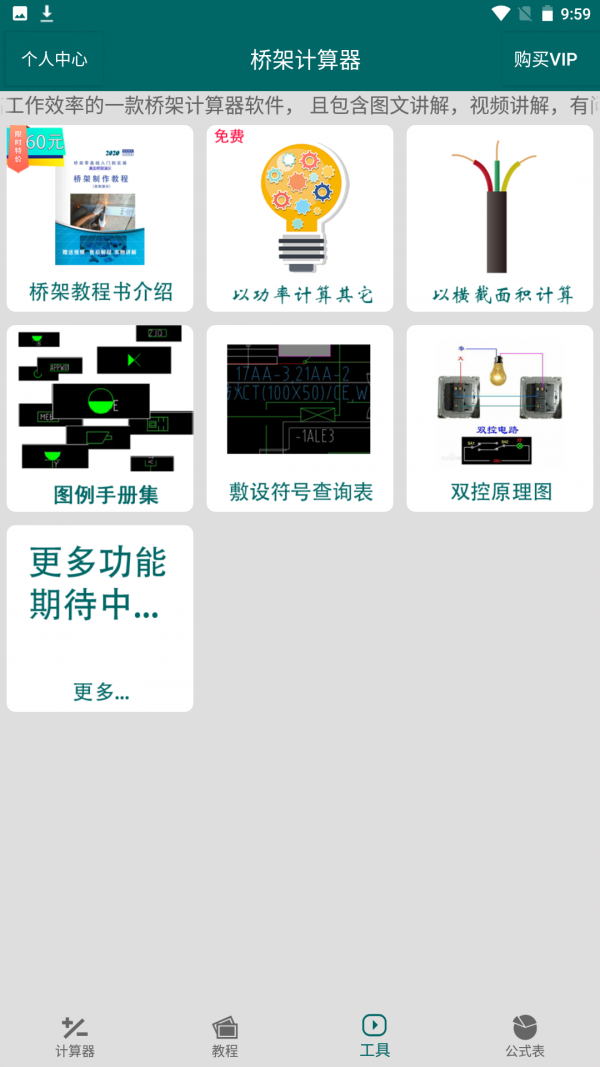Switch to the 计算器 tab
Viewport: 600px width, 1067px height.
(75, 1037)
